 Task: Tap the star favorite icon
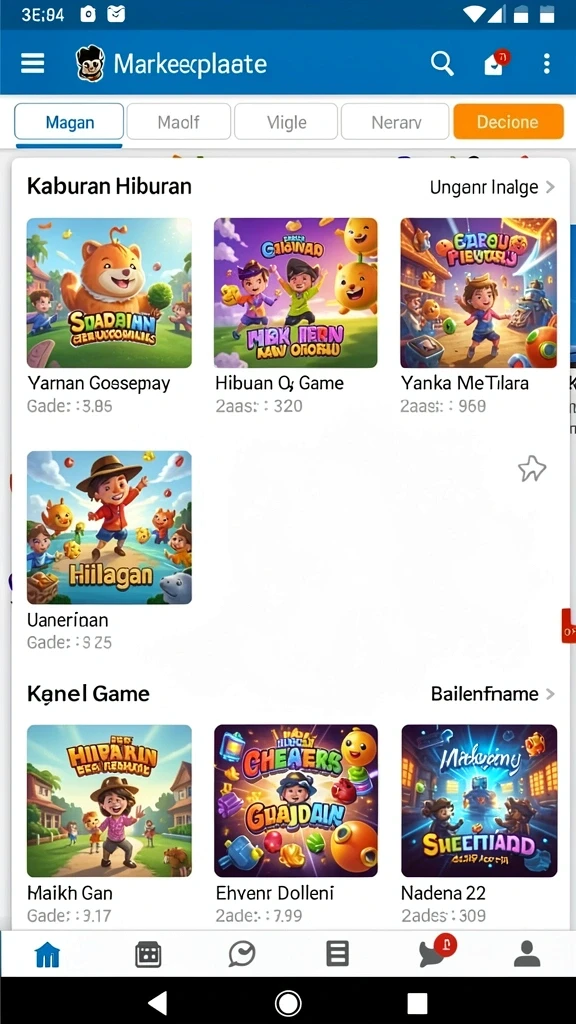pos(532,468)
